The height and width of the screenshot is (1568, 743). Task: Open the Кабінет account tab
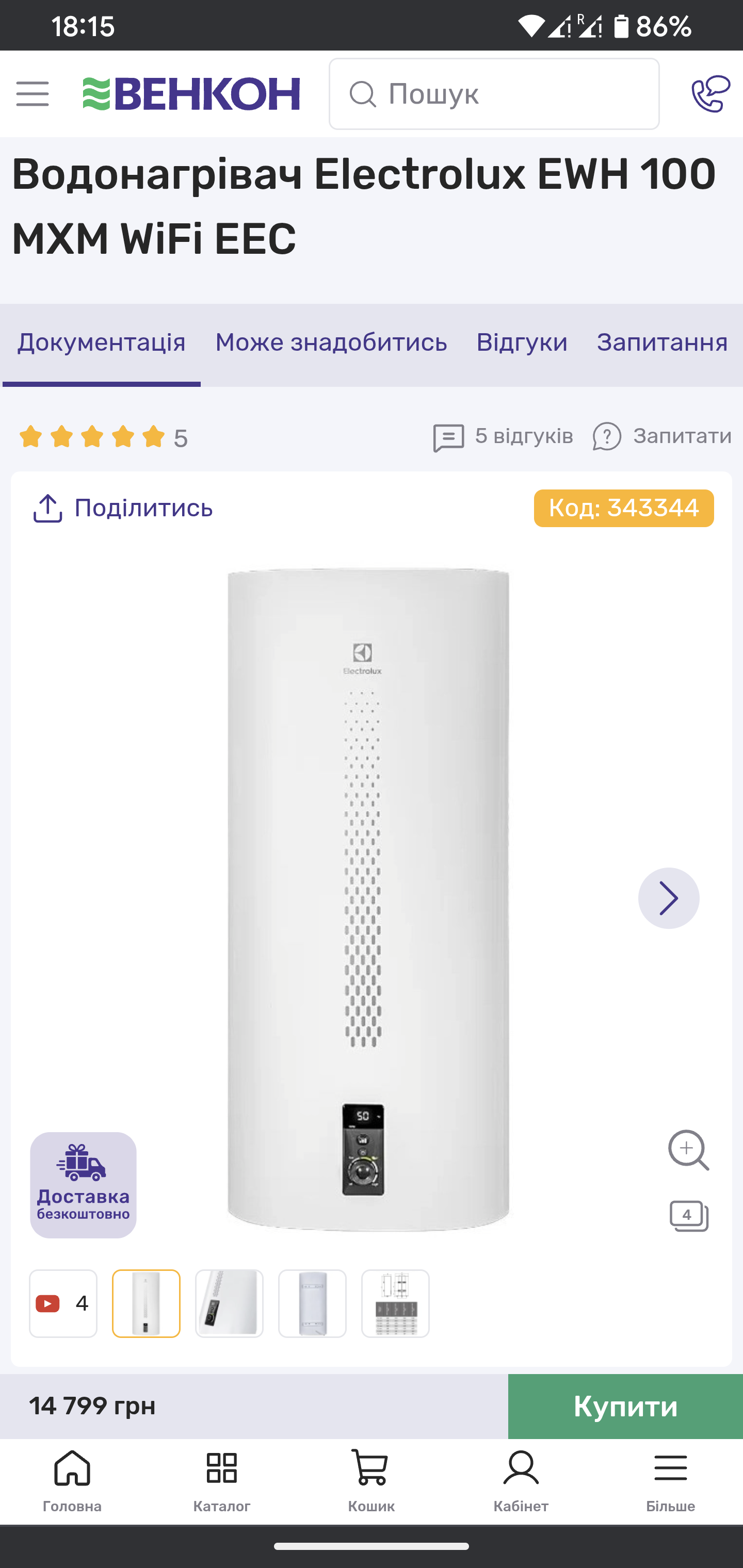click(x=521, y=1481)
